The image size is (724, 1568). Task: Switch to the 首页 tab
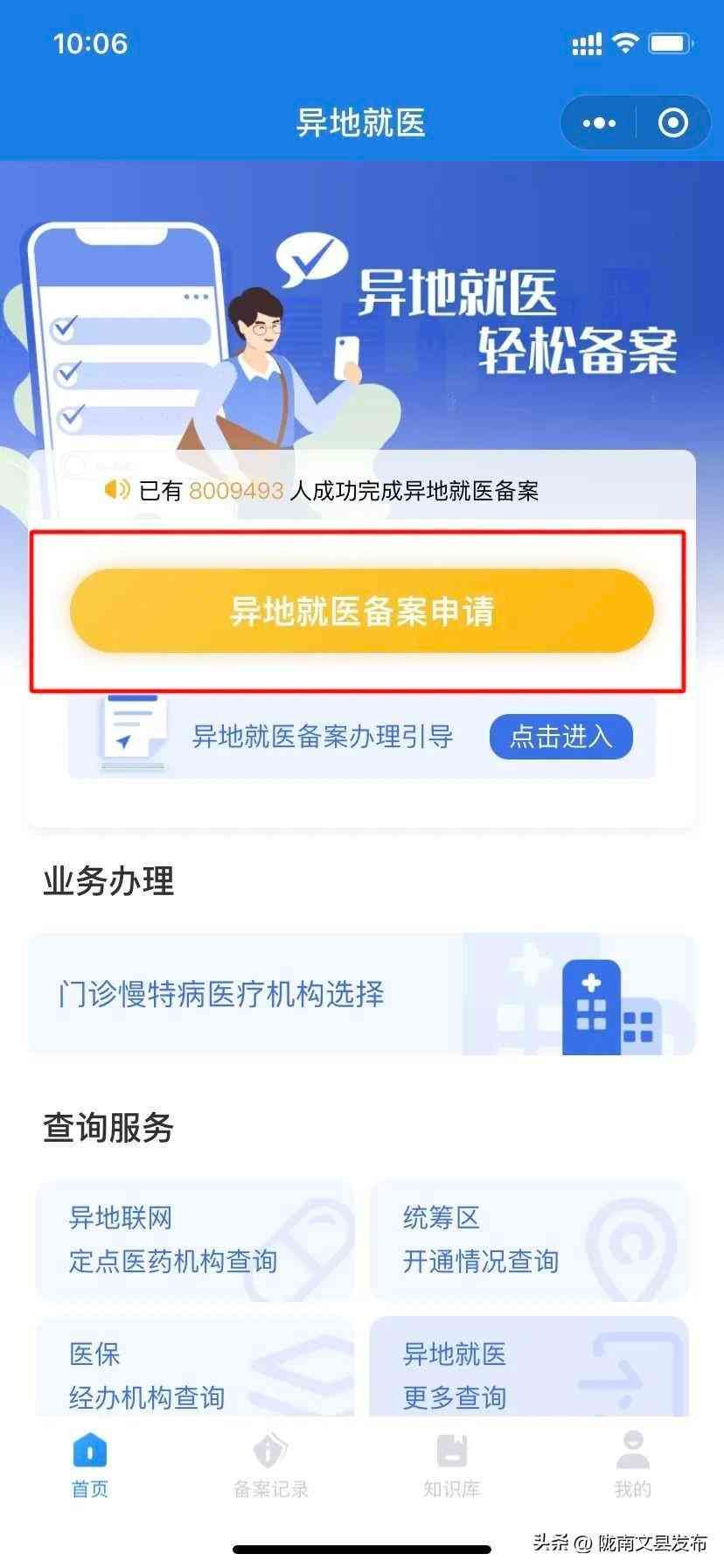[90, 1466]
